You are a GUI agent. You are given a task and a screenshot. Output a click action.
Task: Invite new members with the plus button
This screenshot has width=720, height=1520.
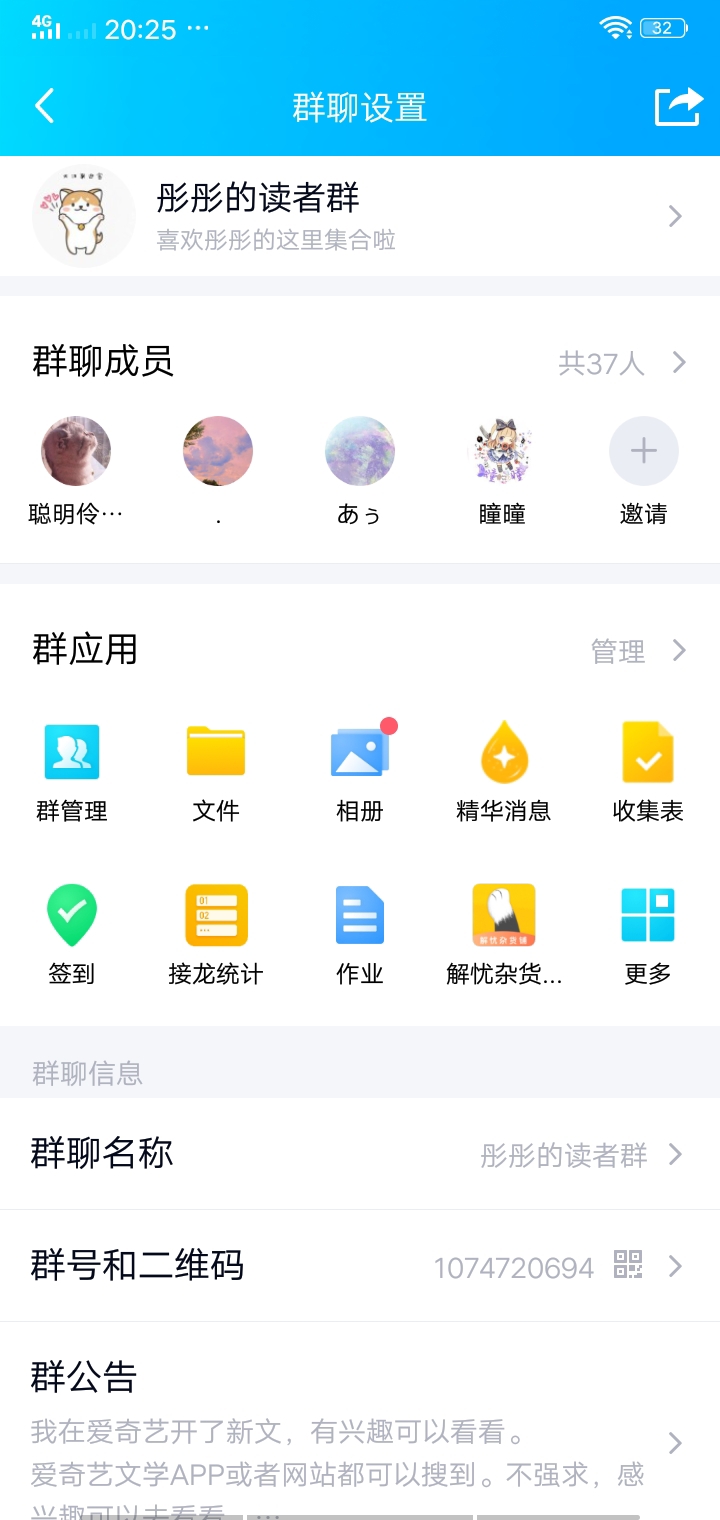(x=643, y=452)
